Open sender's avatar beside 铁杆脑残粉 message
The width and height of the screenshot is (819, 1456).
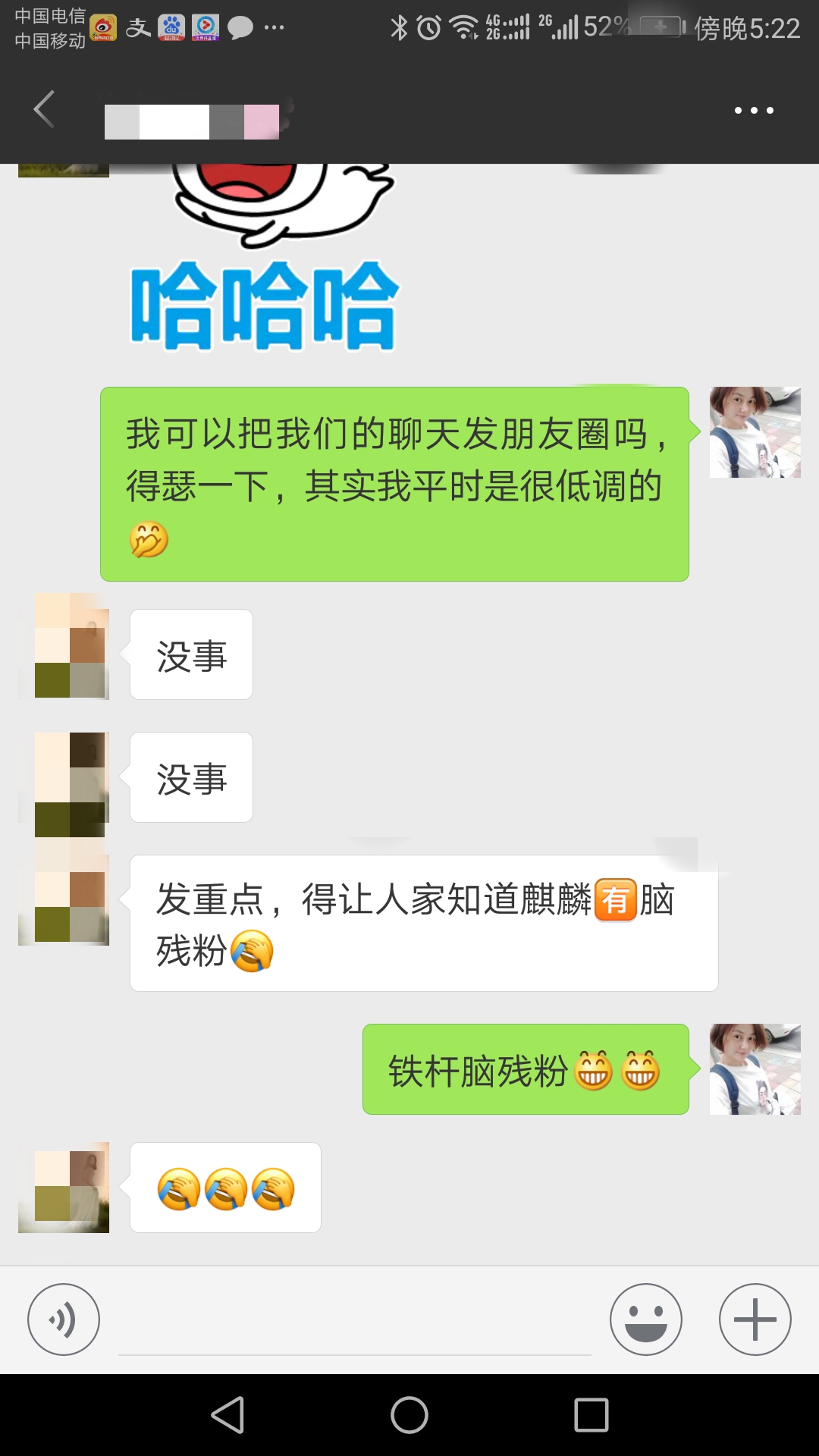pos(755,1069)
